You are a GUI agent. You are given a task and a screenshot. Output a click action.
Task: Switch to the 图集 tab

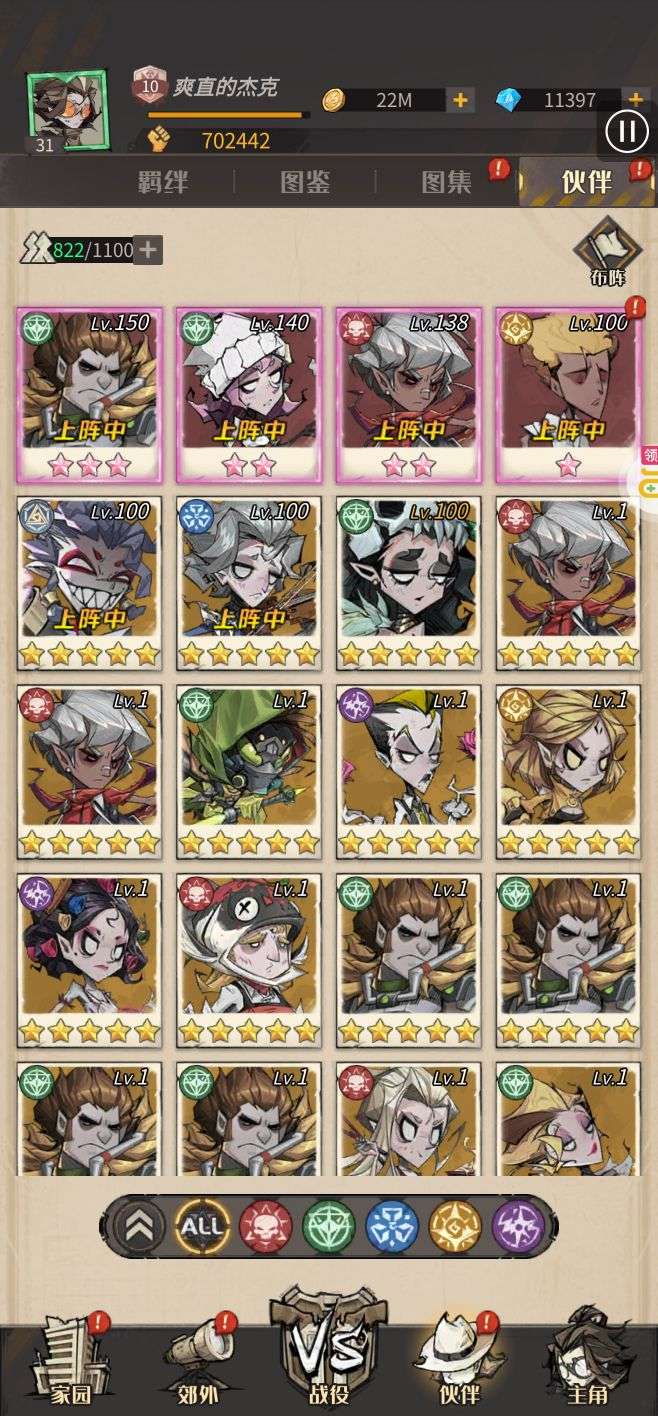(x=446, y=182)
